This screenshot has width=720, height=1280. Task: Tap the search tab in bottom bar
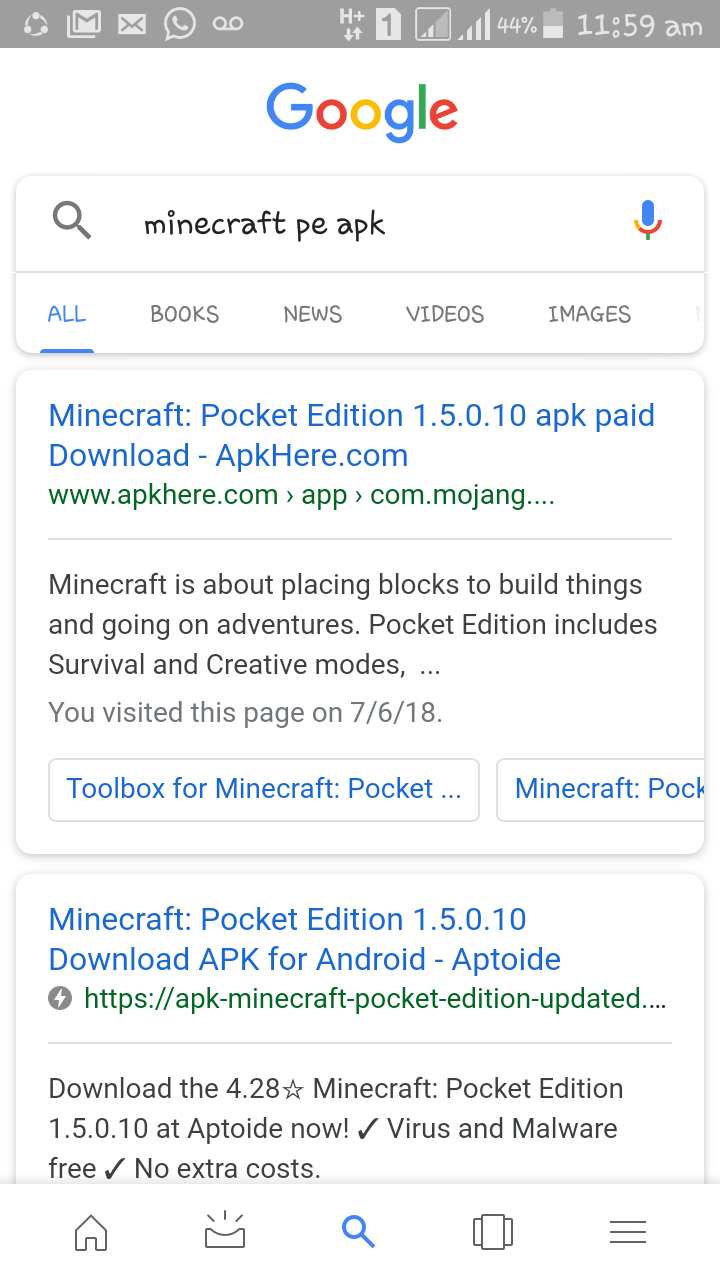click(x=358, y=1232)
